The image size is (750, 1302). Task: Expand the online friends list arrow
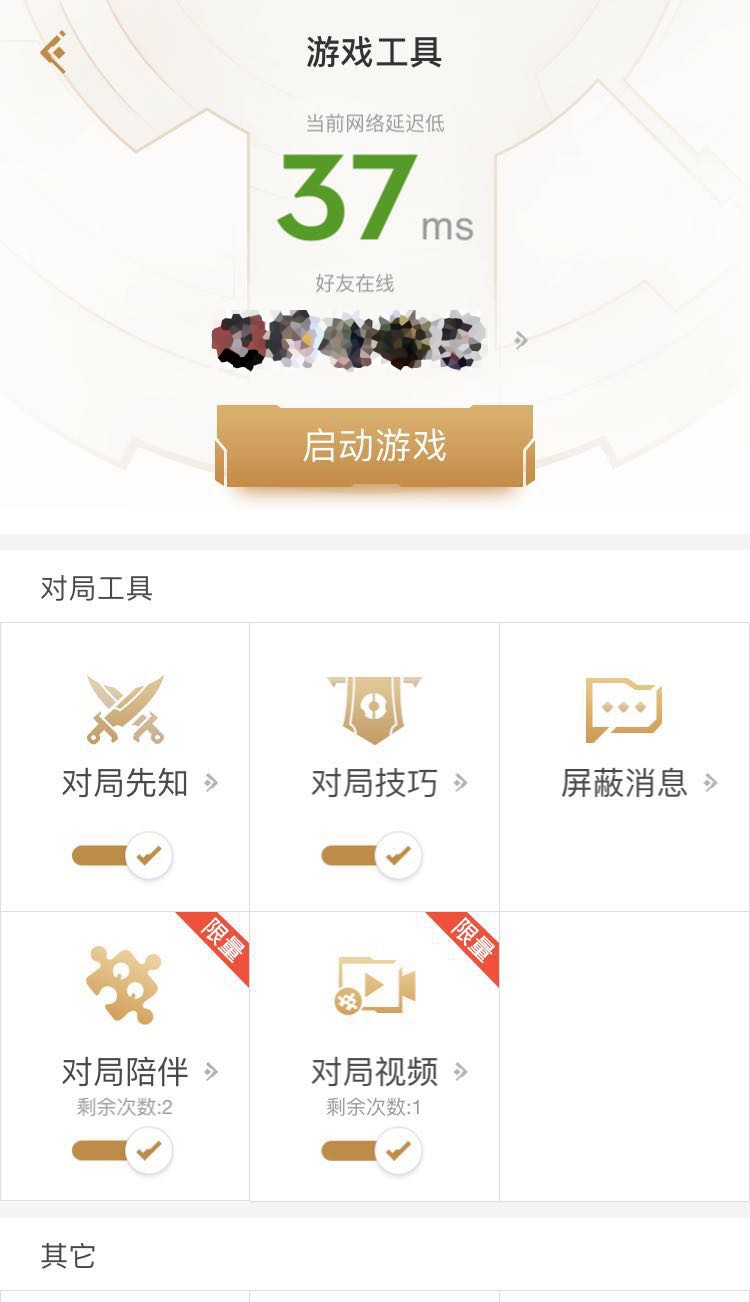click(x=521, y=341)
